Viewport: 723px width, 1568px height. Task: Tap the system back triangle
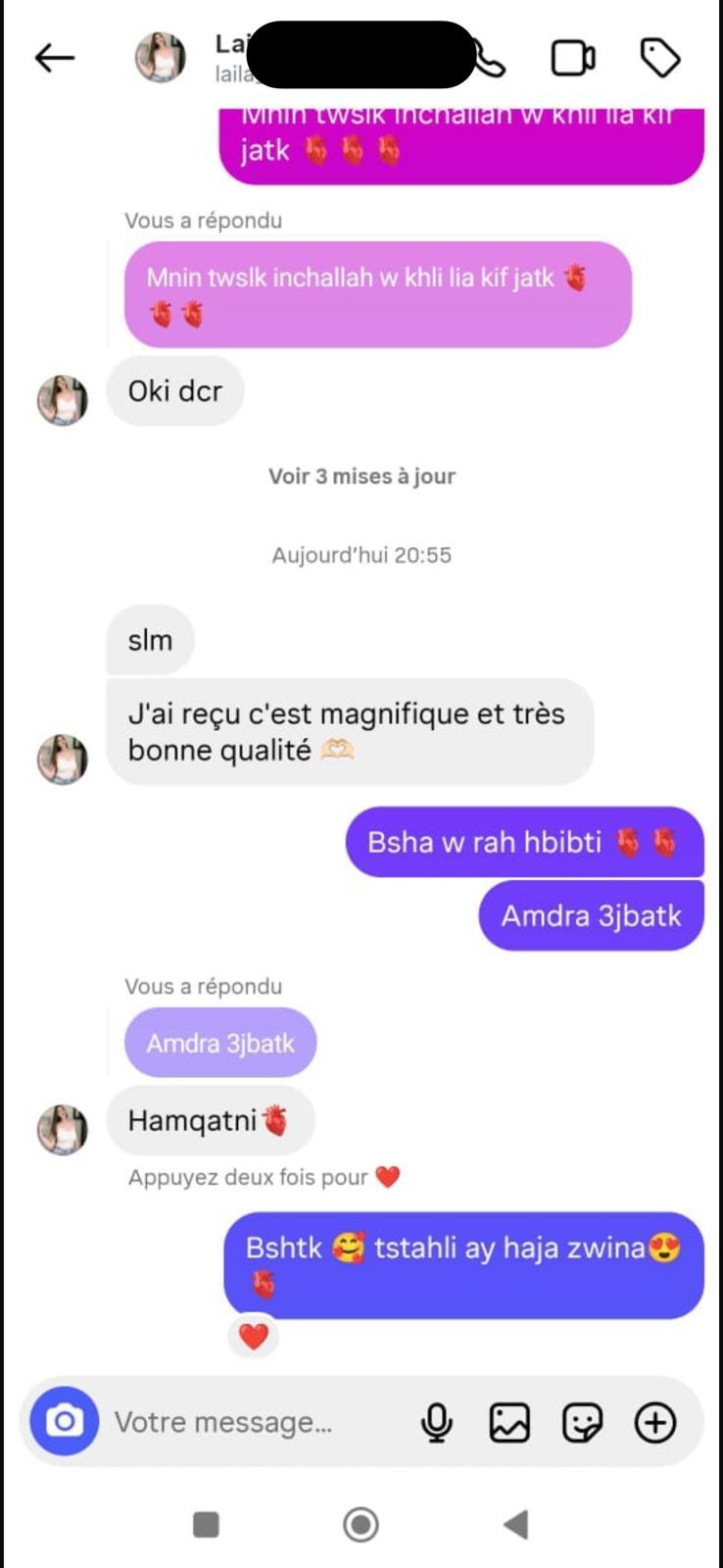[516, 1524]
